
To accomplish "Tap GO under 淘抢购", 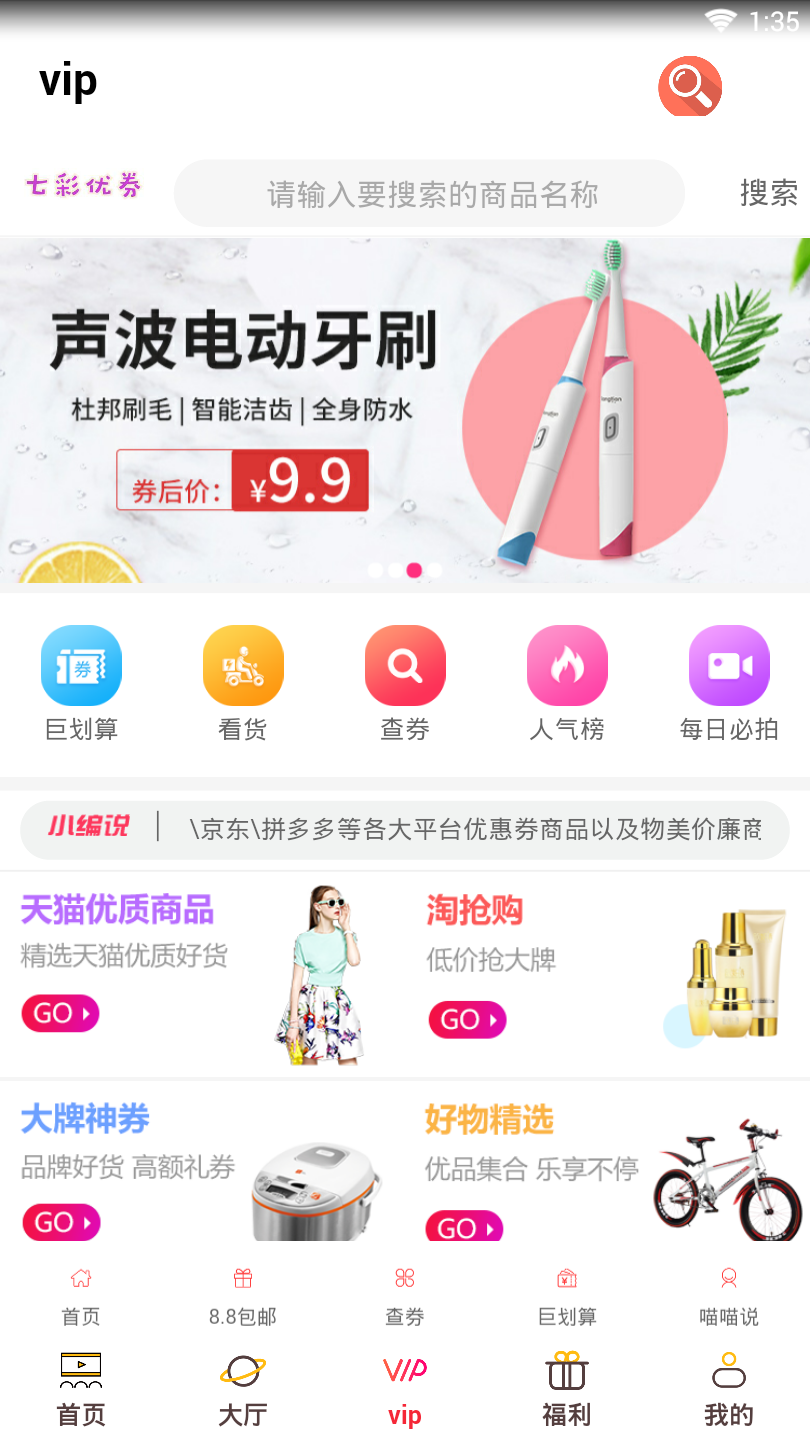I will (467, 1020).
